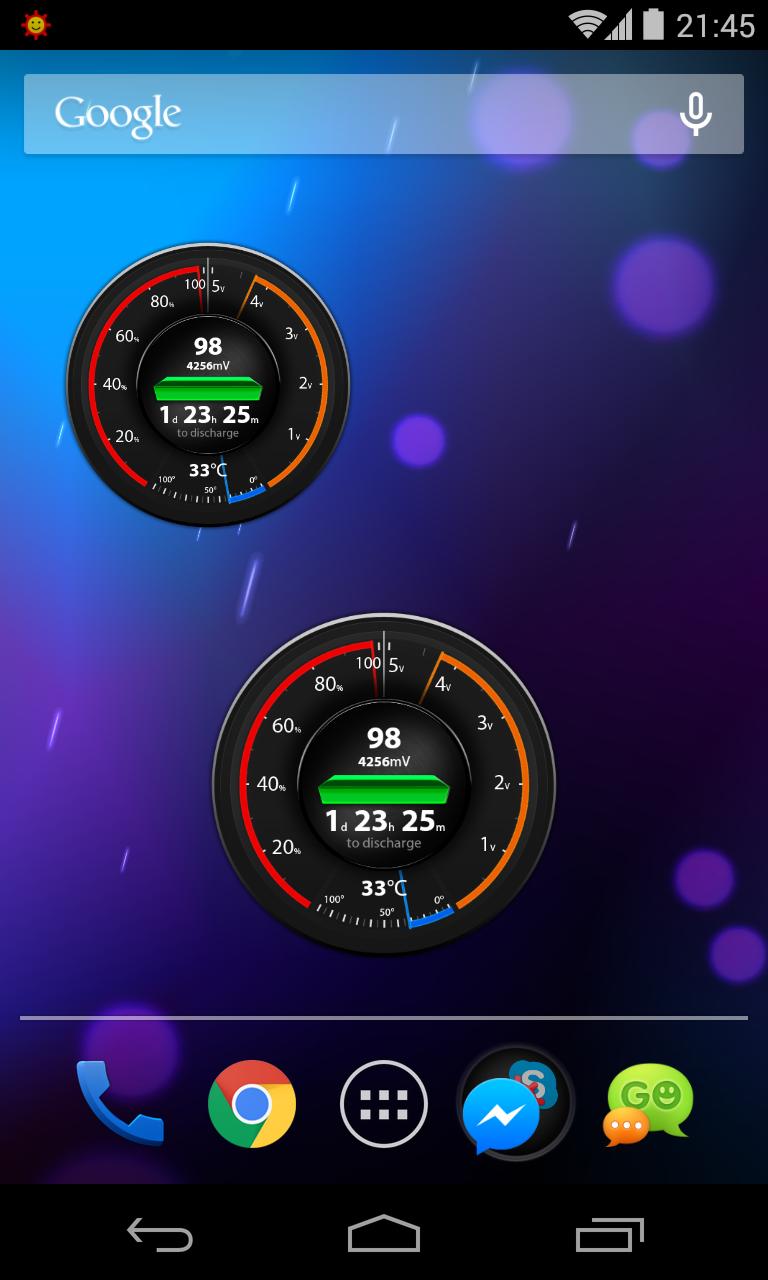Open the Chrome browser
The width and height of the screenshot is (768, 1280).
[x=252, y=1104]
